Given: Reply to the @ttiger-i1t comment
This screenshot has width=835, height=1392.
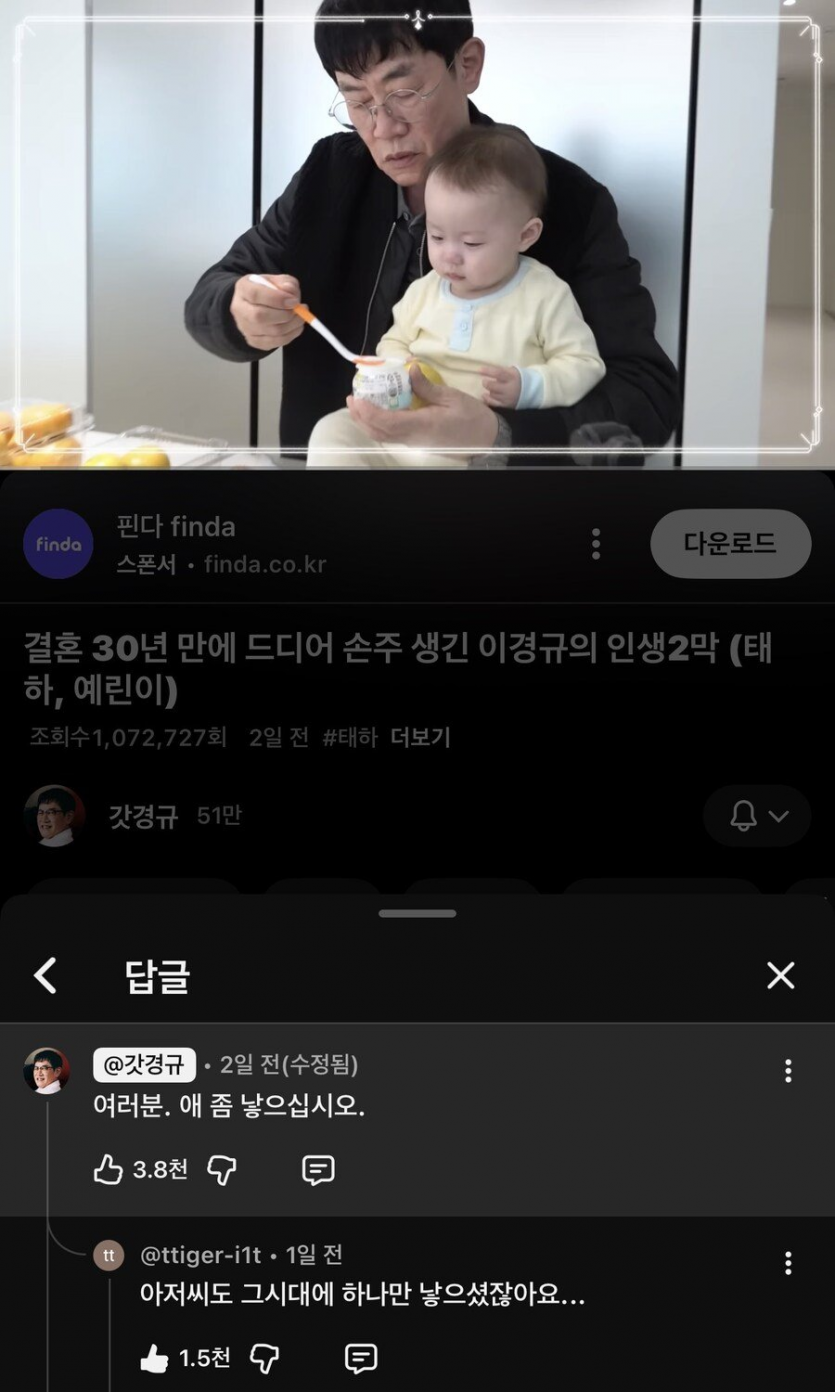Looking at the screenshot, I should point(360,1358).
